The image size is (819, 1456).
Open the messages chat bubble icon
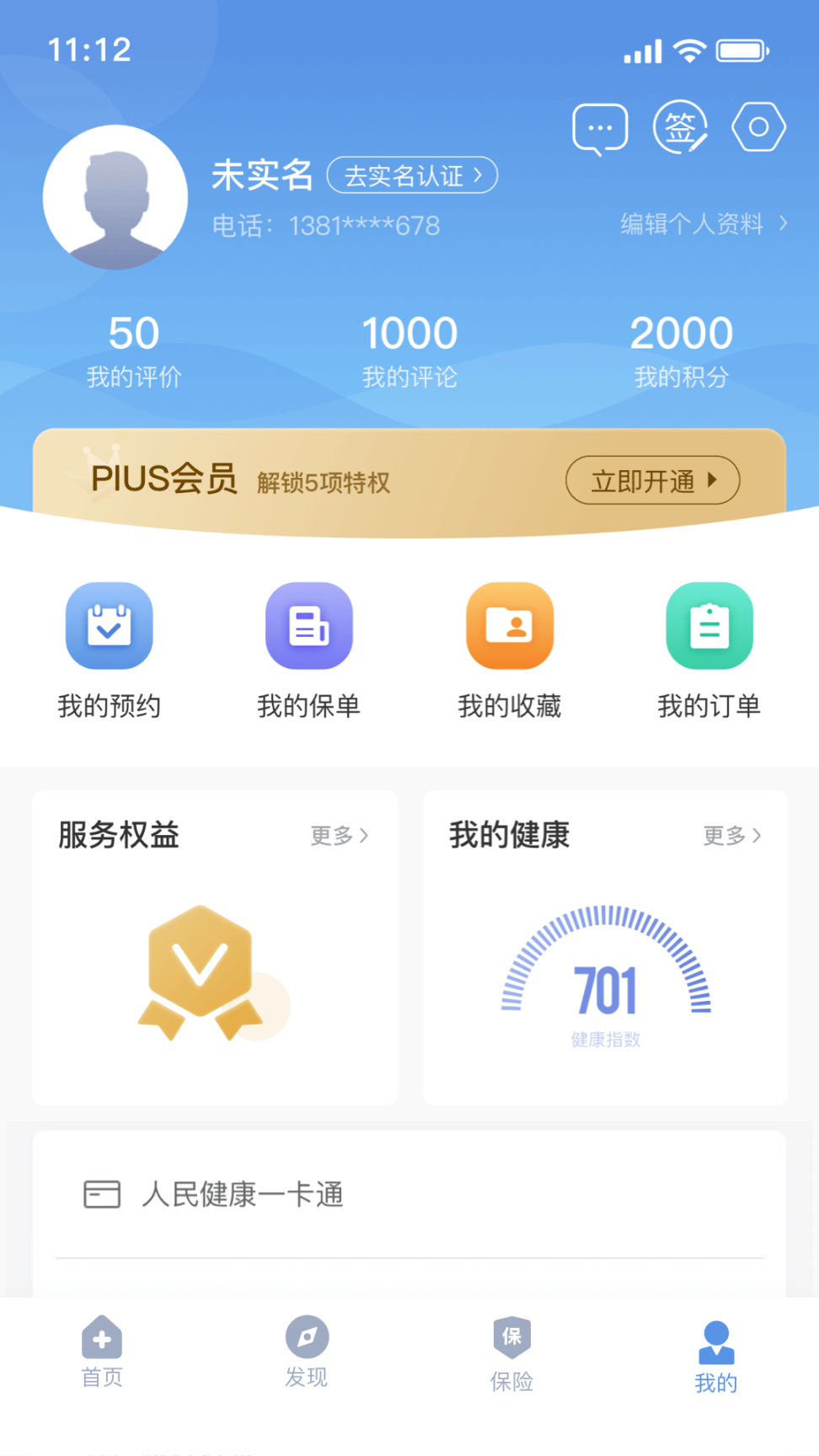pos(600,129)
